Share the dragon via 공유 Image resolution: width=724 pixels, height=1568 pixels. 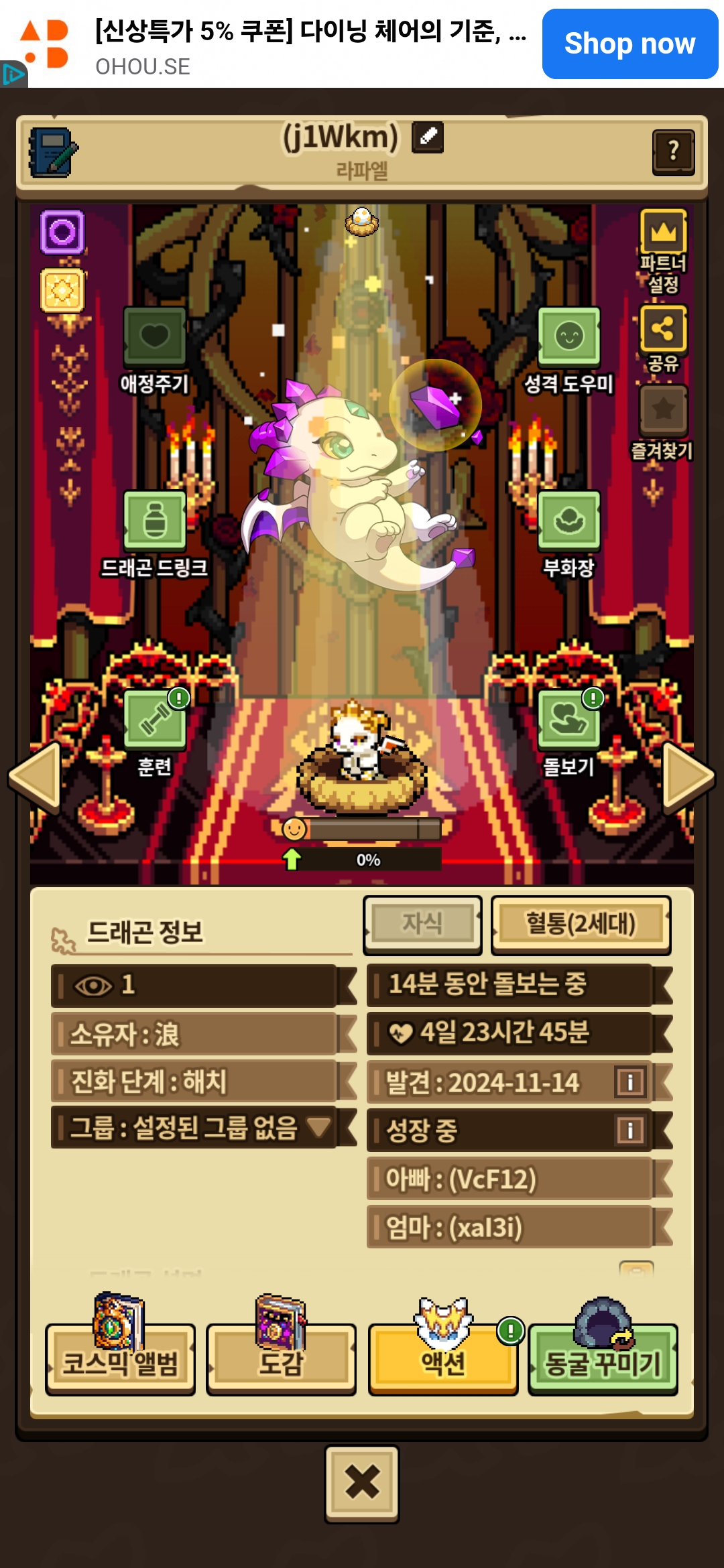(x=663, y=338)
